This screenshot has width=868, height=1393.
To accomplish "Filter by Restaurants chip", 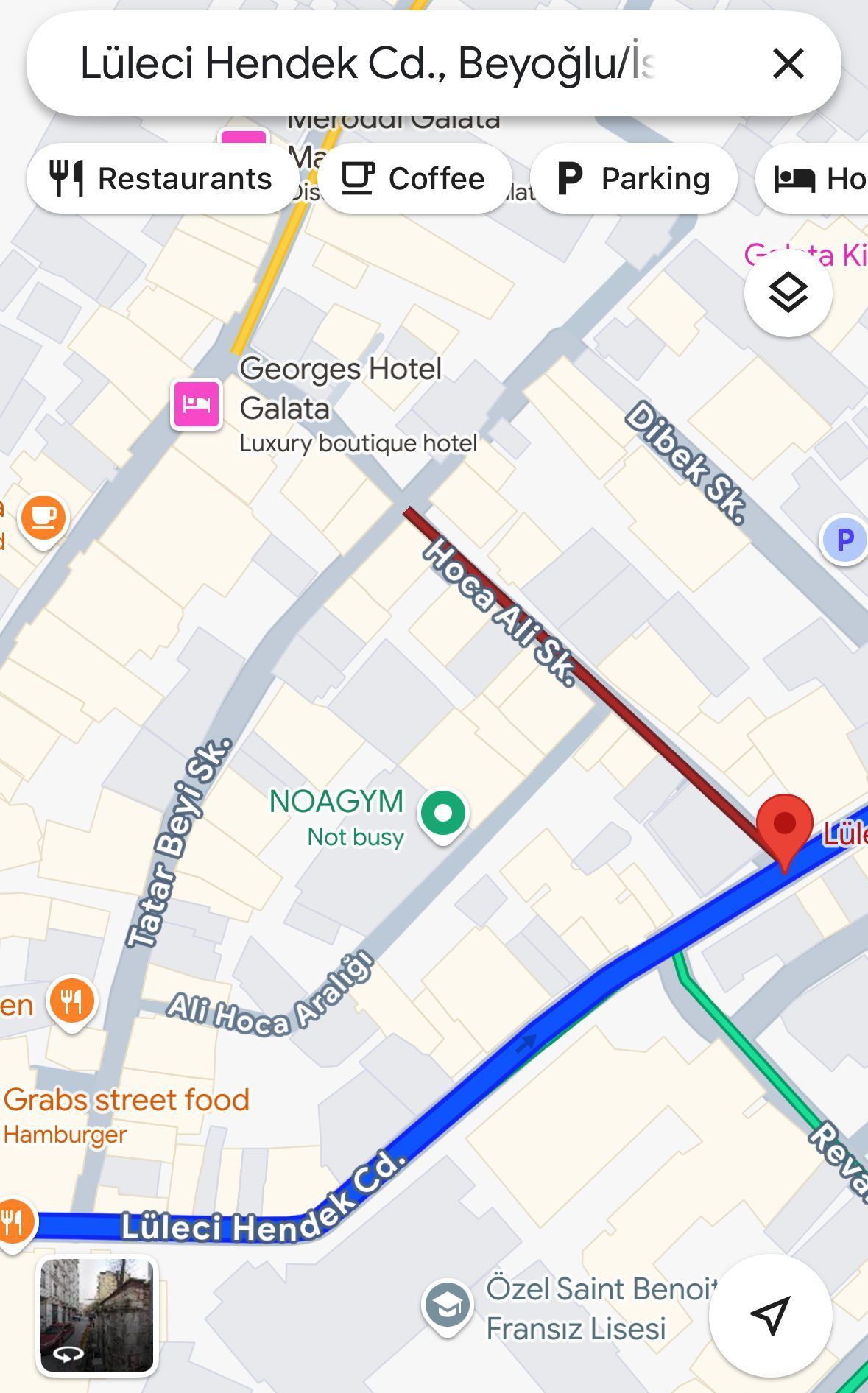I will pyautogui.click(x=162, y=179).
